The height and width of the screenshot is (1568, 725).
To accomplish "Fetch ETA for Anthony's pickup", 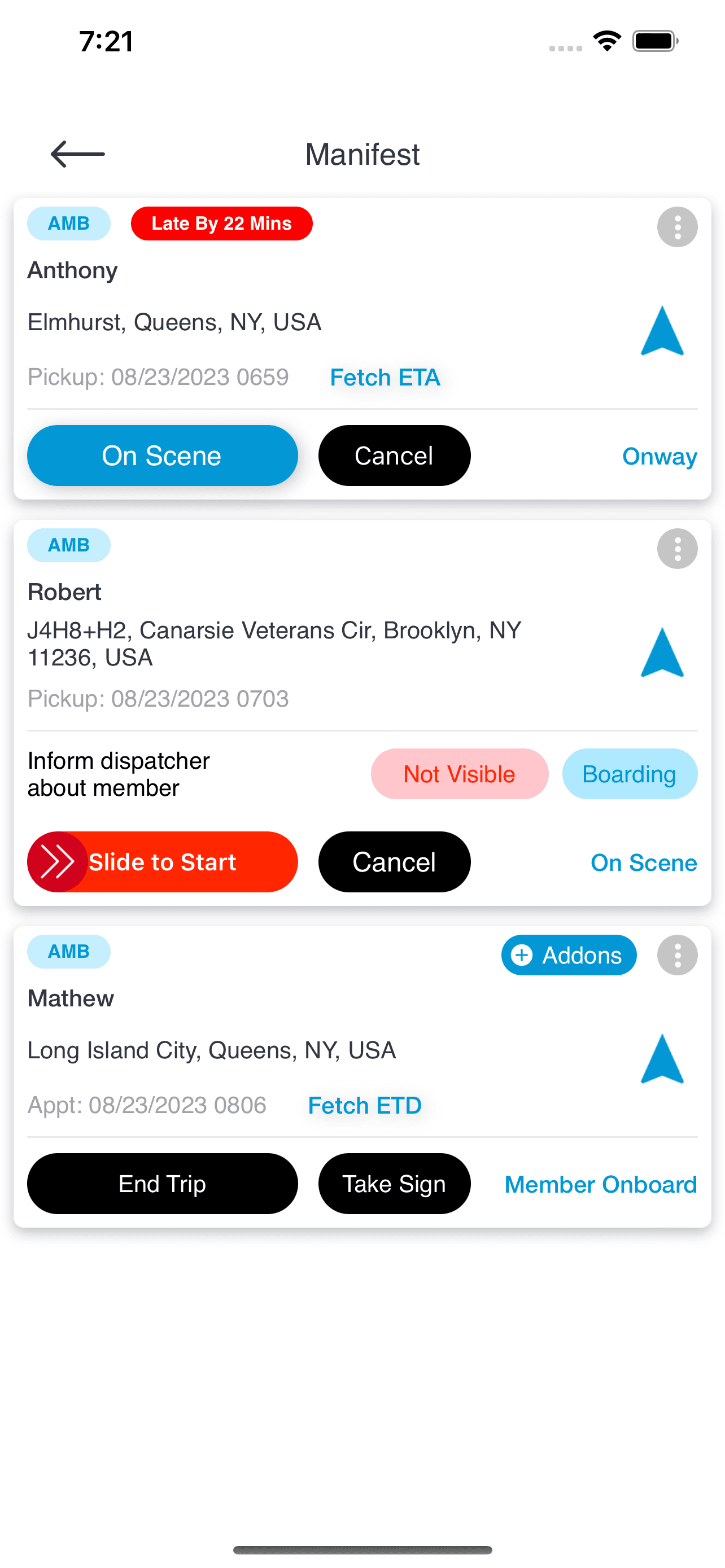I will (385, 378).
